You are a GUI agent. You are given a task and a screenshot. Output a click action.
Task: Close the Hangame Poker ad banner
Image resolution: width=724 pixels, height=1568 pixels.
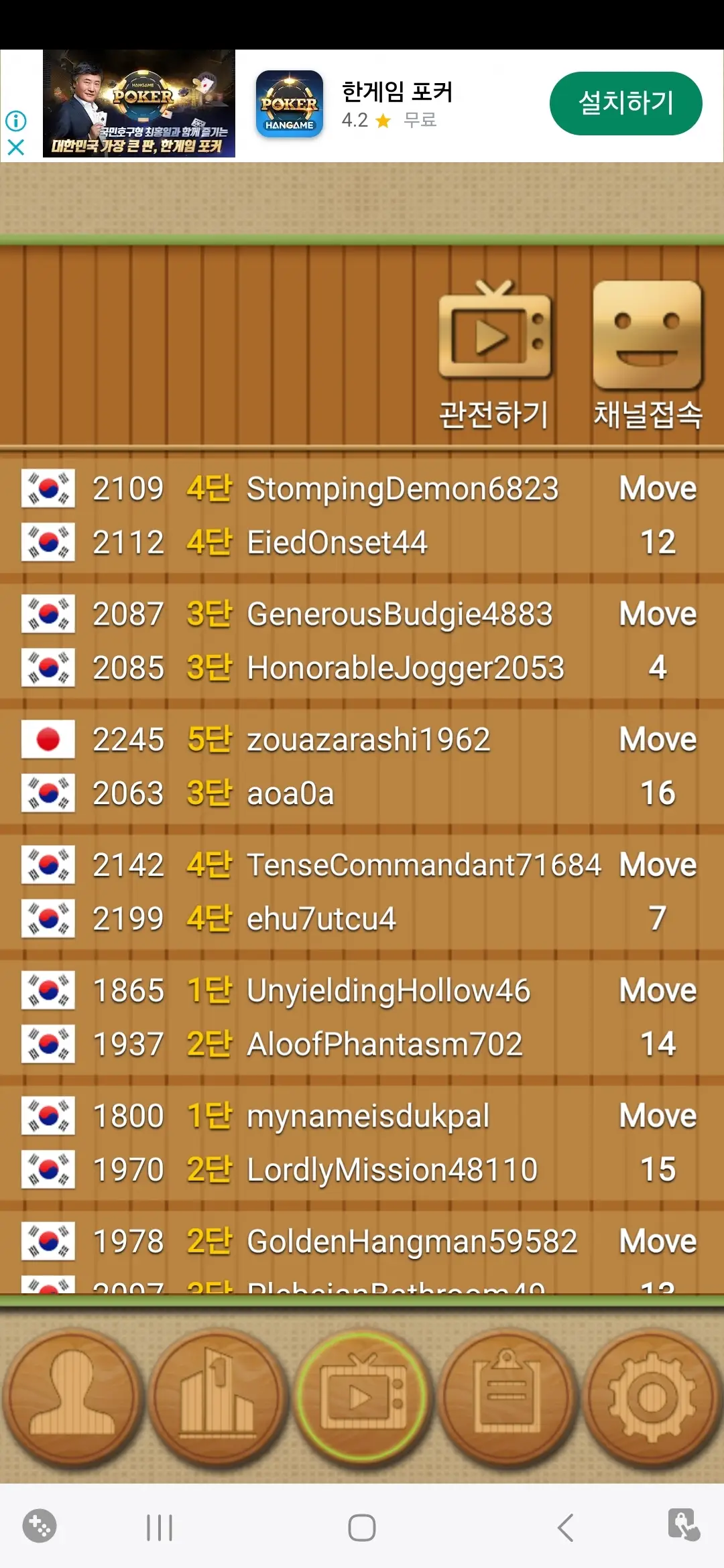15,147
